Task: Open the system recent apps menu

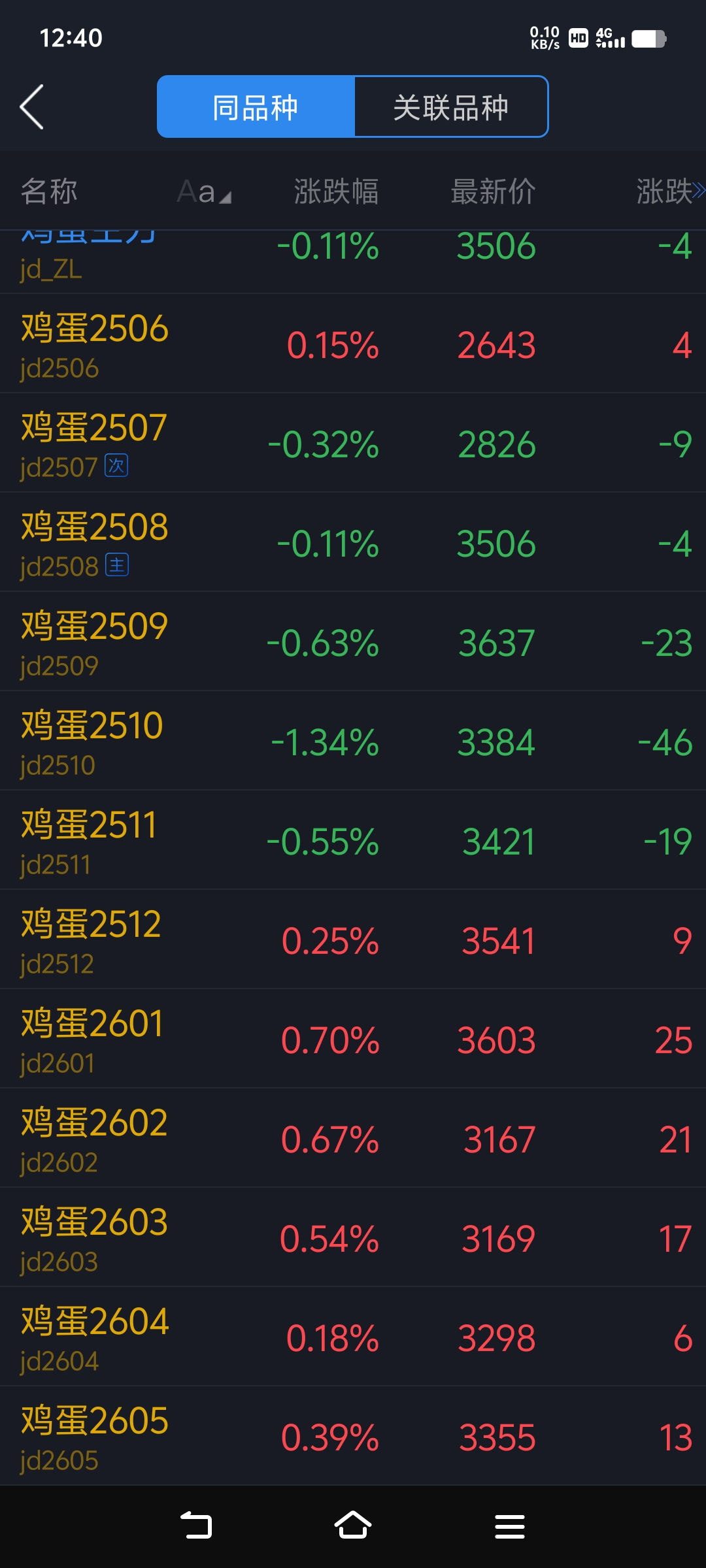Action: [510, 1526]
